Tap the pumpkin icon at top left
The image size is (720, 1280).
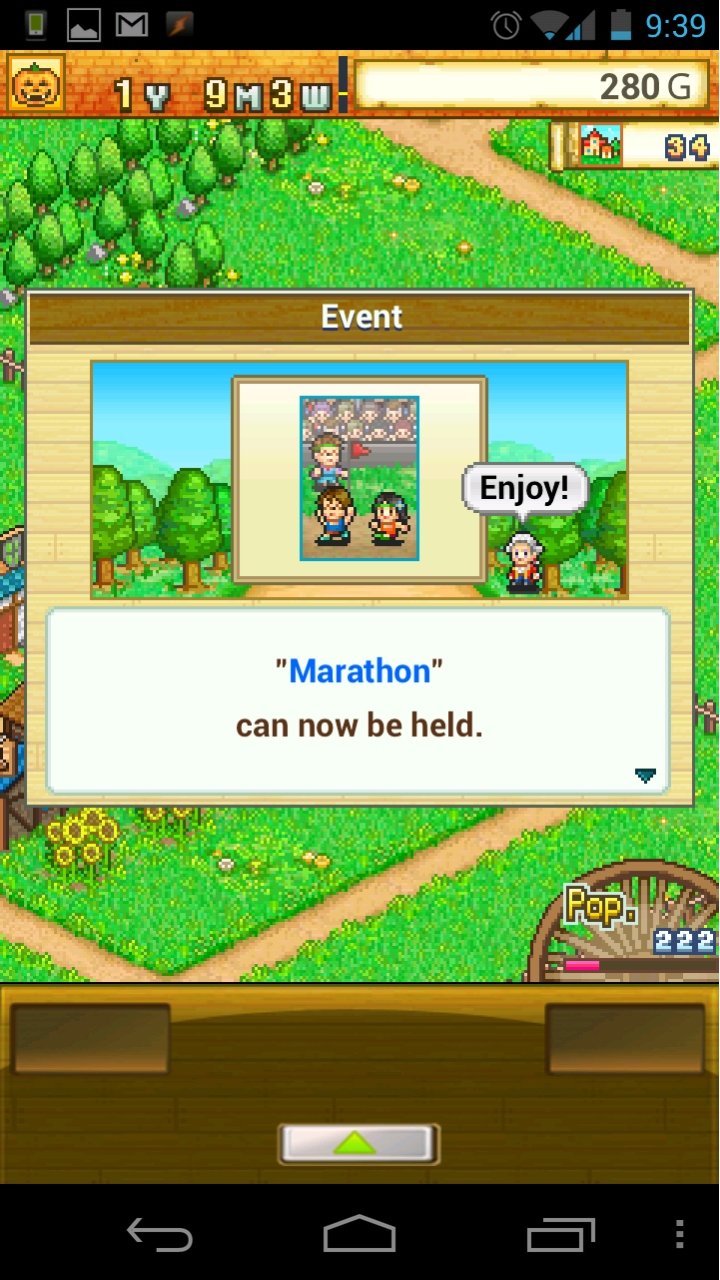(x=37, y=84)
